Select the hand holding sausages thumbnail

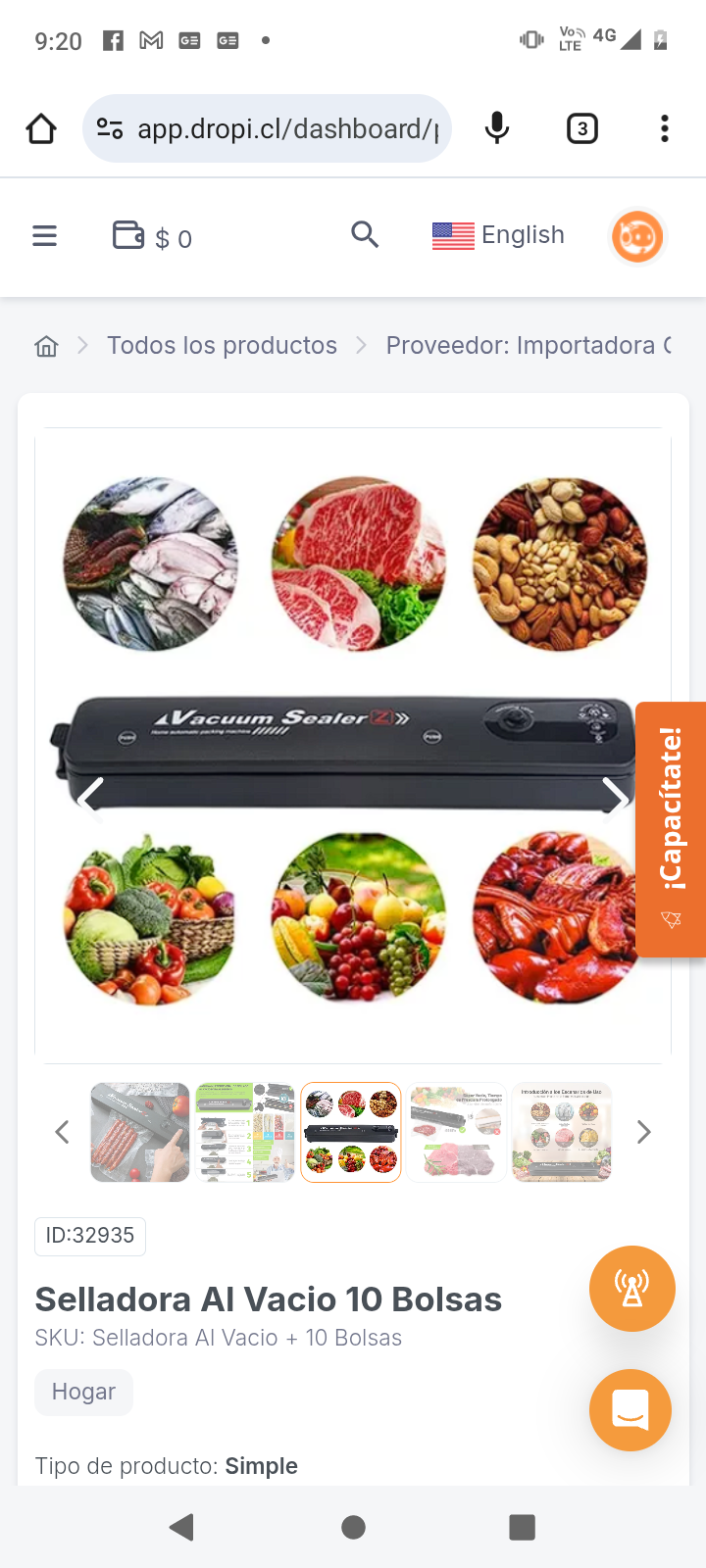click(140, 1132)
